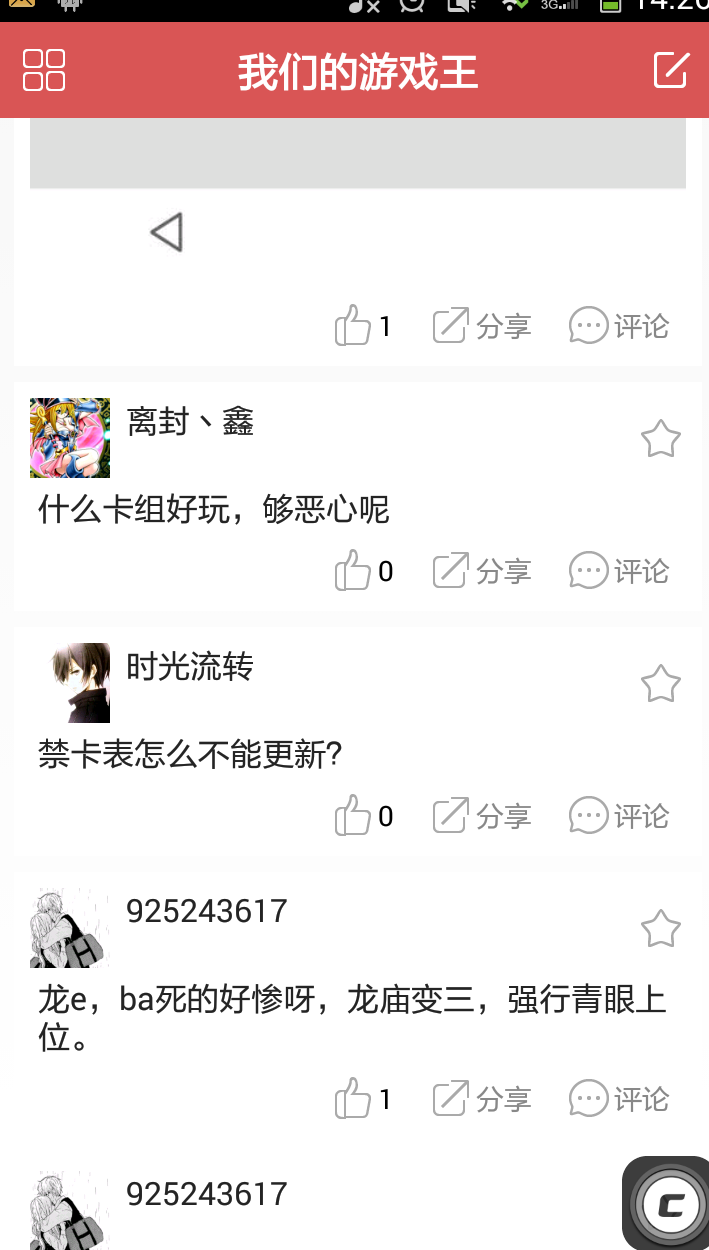
Task: Like the post by 时光流转
Action: 353,816
